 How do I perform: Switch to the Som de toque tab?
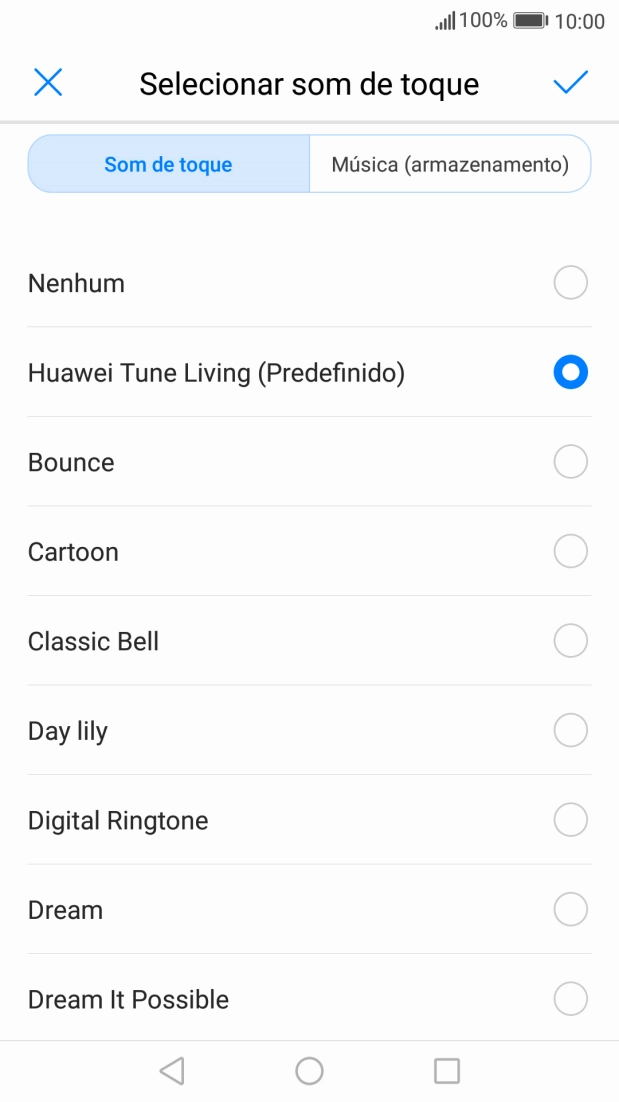tap(168, 164)
